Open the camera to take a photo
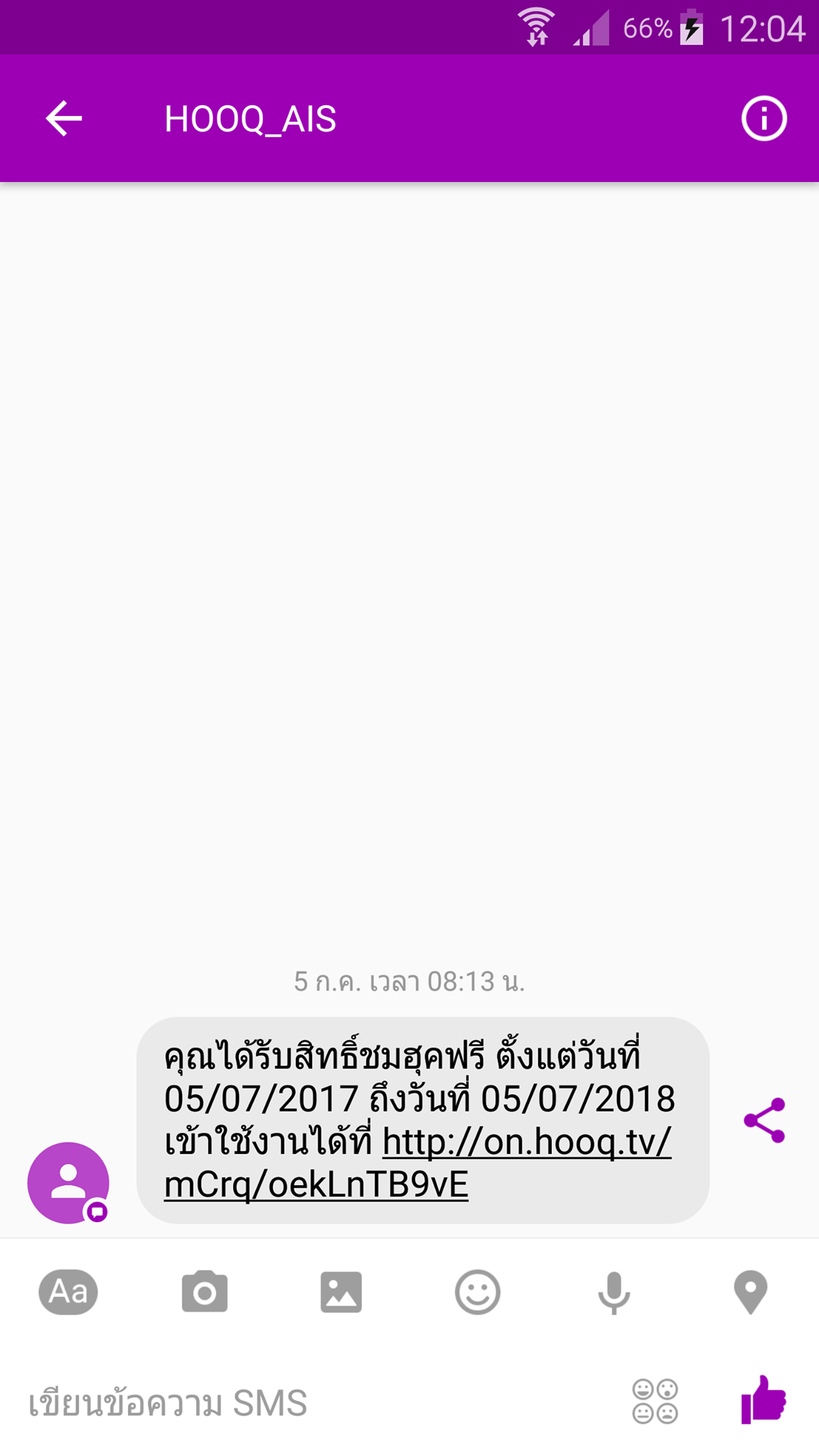 [x=205, y=1292]
